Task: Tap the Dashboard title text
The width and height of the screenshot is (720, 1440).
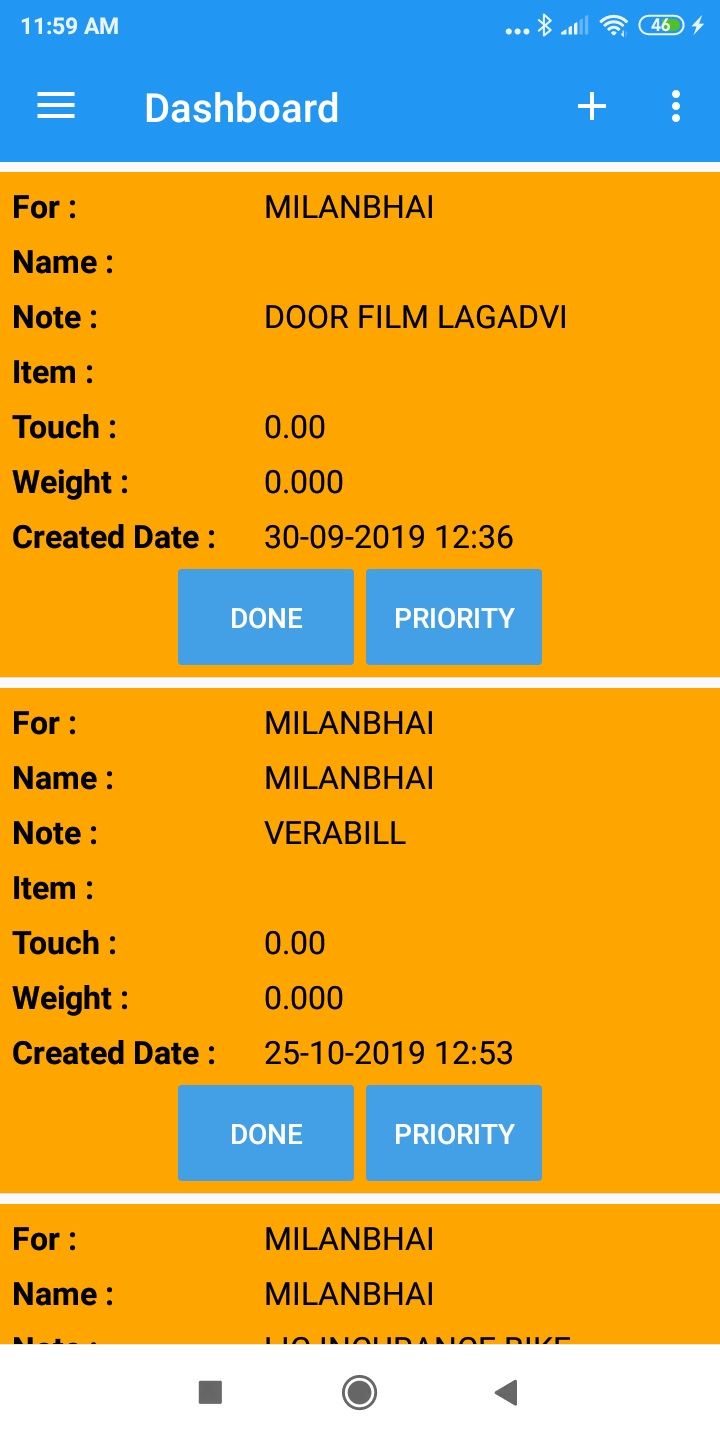Action: [241, 106]
